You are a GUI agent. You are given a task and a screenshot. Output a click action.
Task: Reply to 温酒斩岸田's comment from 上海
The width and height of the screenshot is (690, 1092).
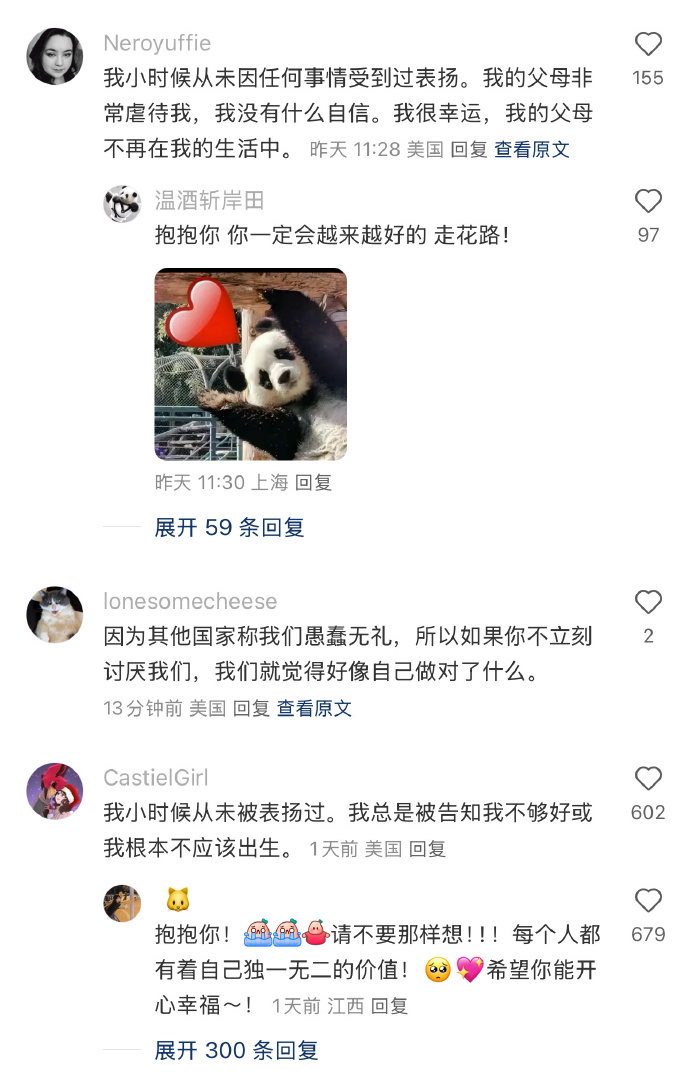click(313, 483)
